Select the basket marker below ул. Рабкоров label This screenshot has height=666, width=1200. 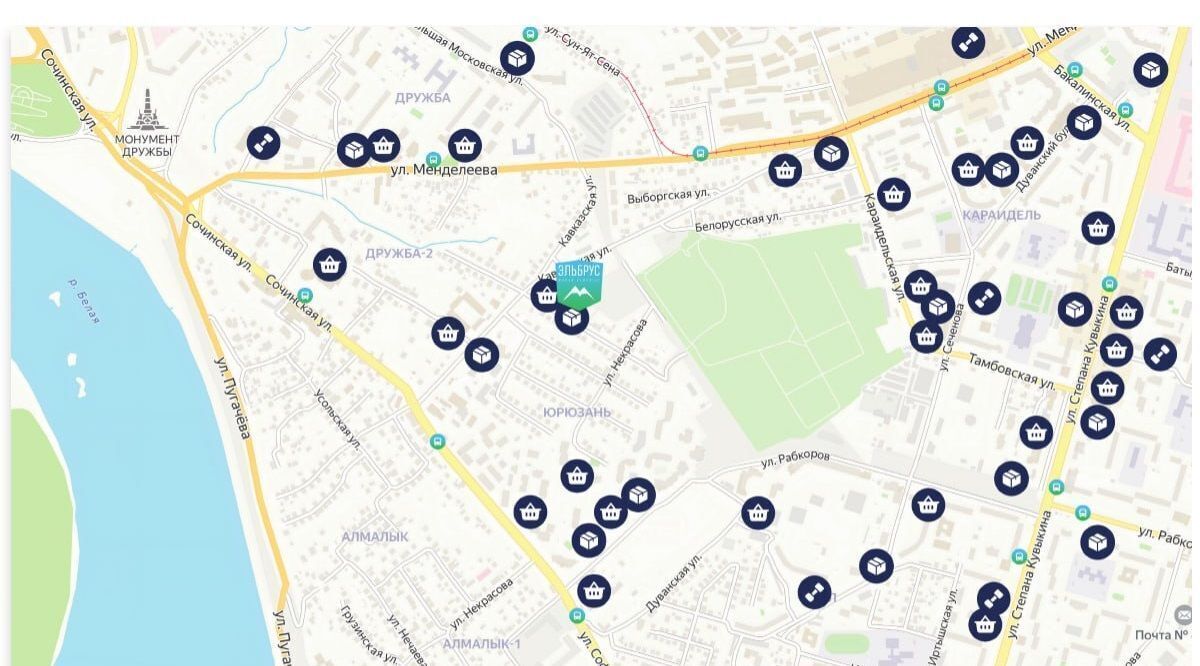tap(758, 513)
